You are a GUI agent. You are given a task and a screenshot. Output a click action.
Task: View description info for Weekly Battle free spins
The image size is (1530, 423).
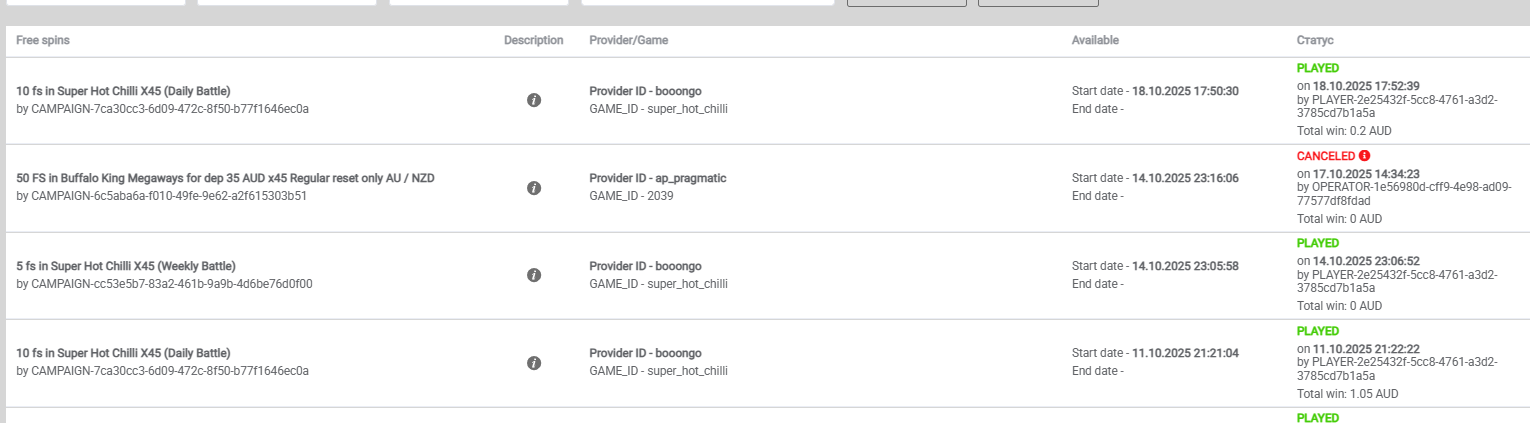(x=534, y=275)
